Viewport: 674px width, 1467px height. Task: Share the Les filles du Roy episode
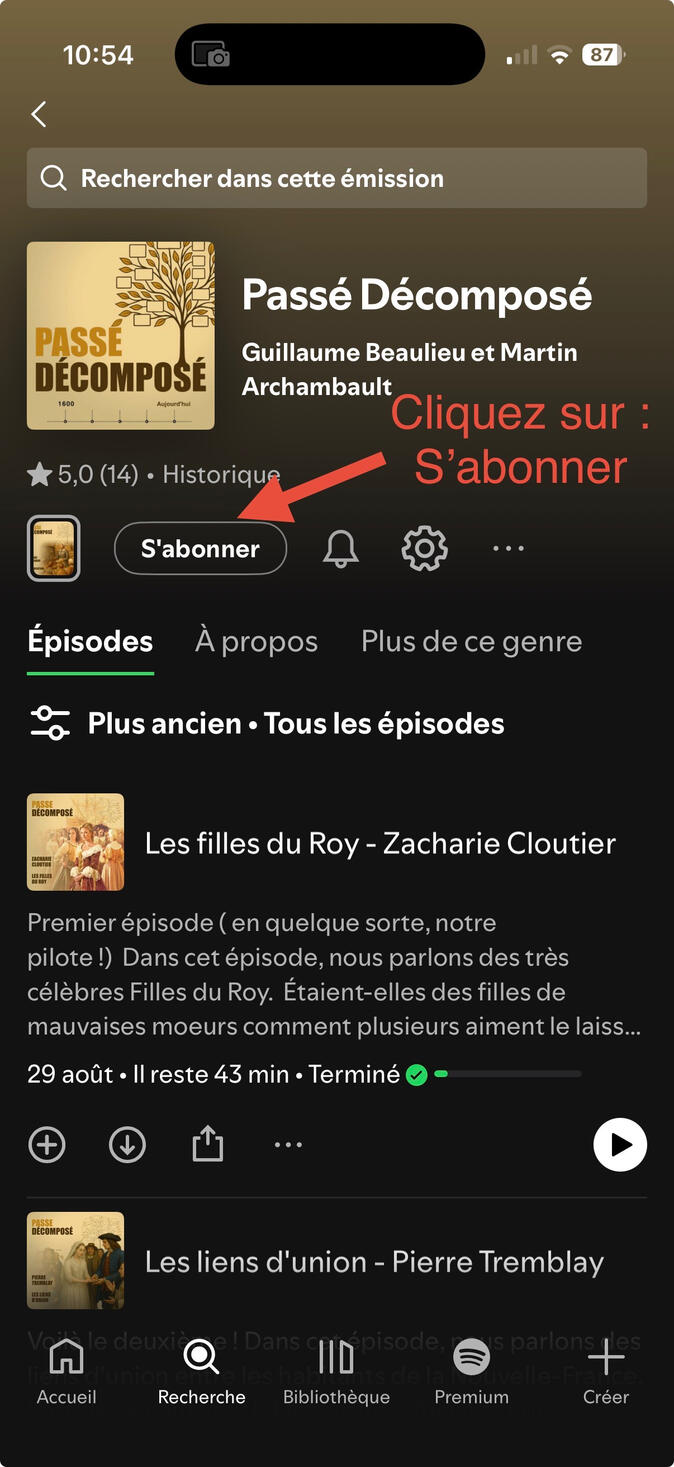click(207, 1145)
